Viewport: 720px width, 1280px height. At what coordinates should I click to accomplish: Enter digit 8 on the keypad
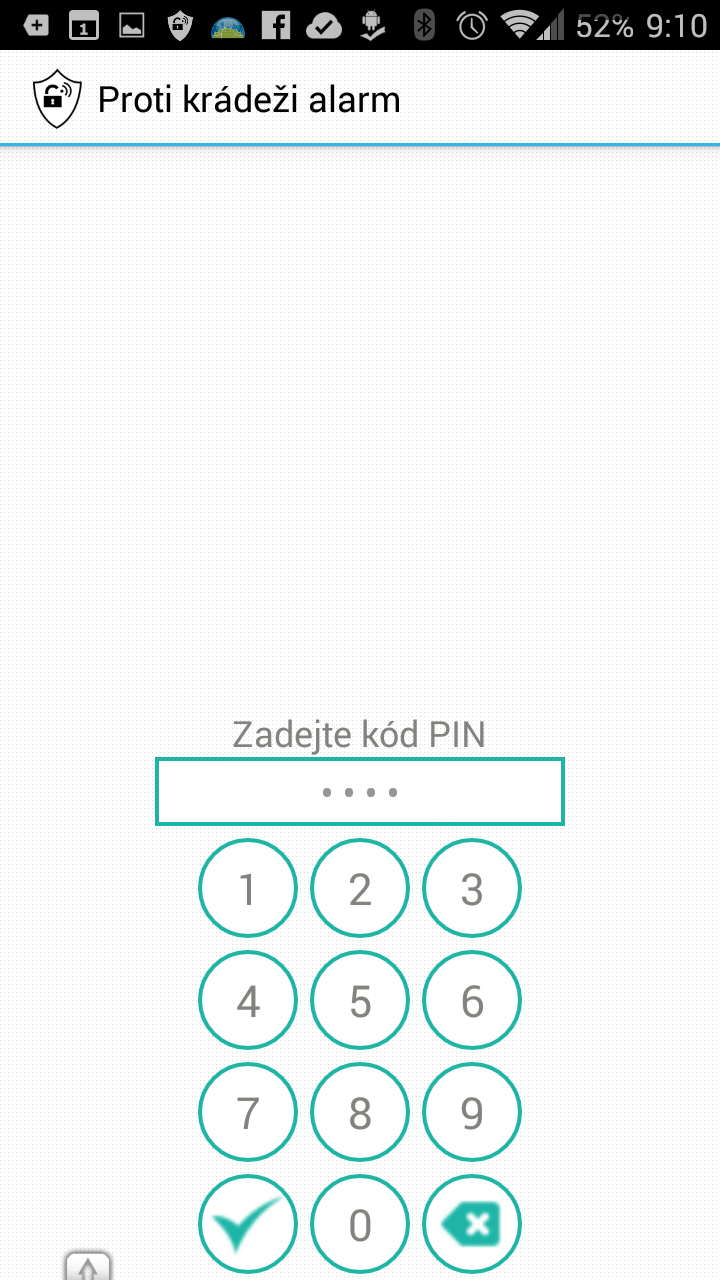tap(360, 1112)
